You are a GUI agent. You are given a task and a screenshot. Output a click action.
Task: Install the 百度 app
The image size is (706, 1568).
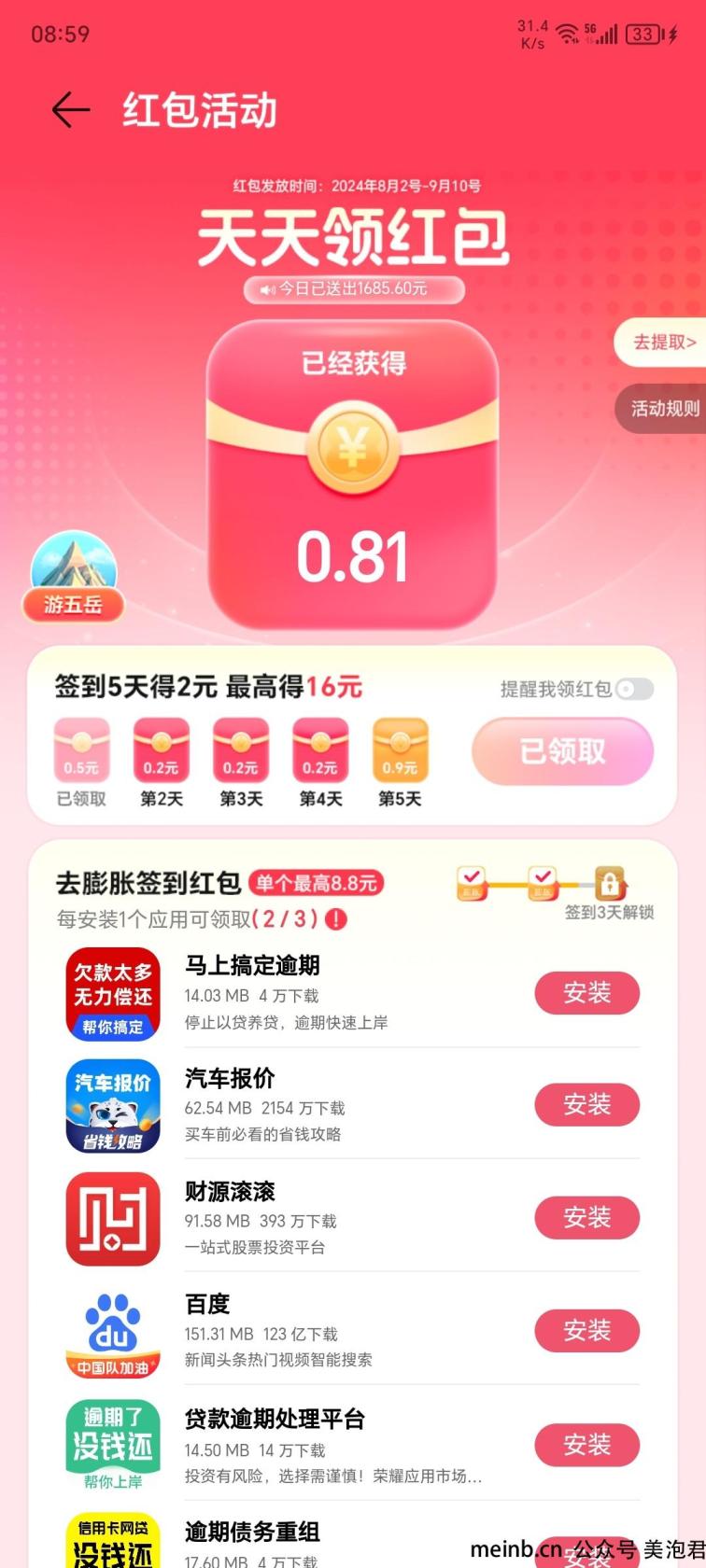[586, 1331]
